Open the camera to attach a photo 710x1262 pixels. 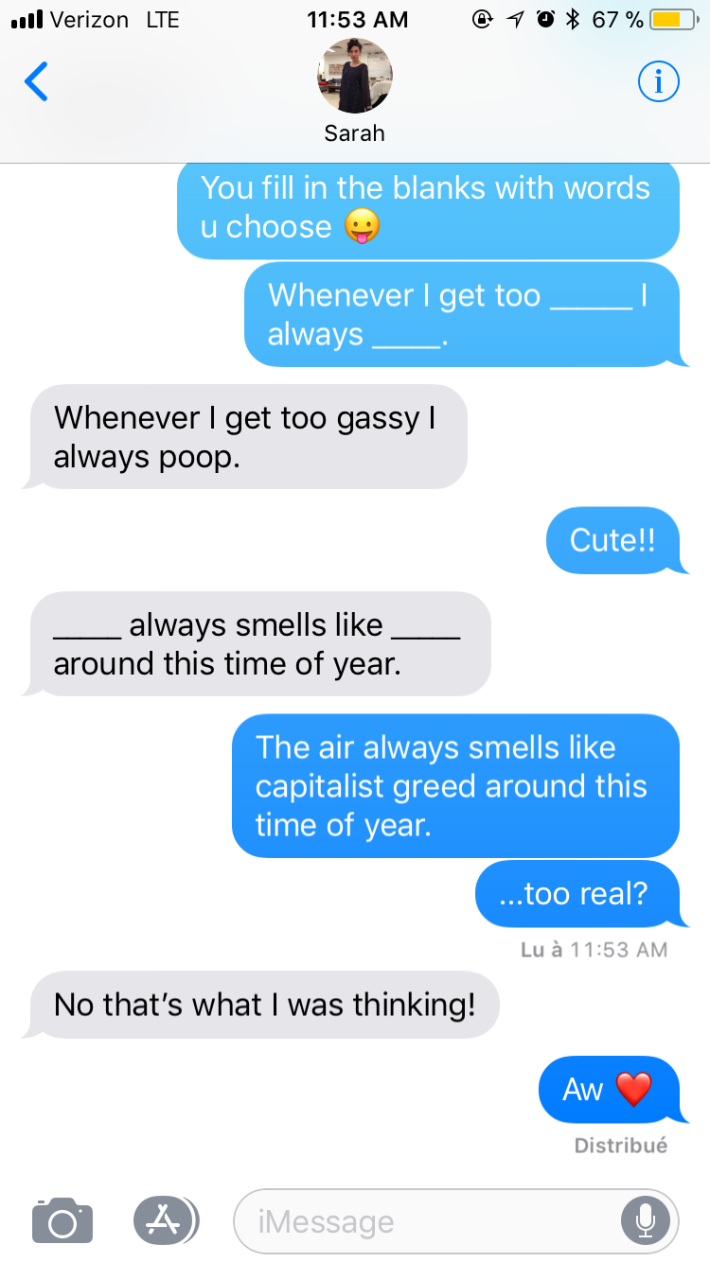[x=62, y=1221]
